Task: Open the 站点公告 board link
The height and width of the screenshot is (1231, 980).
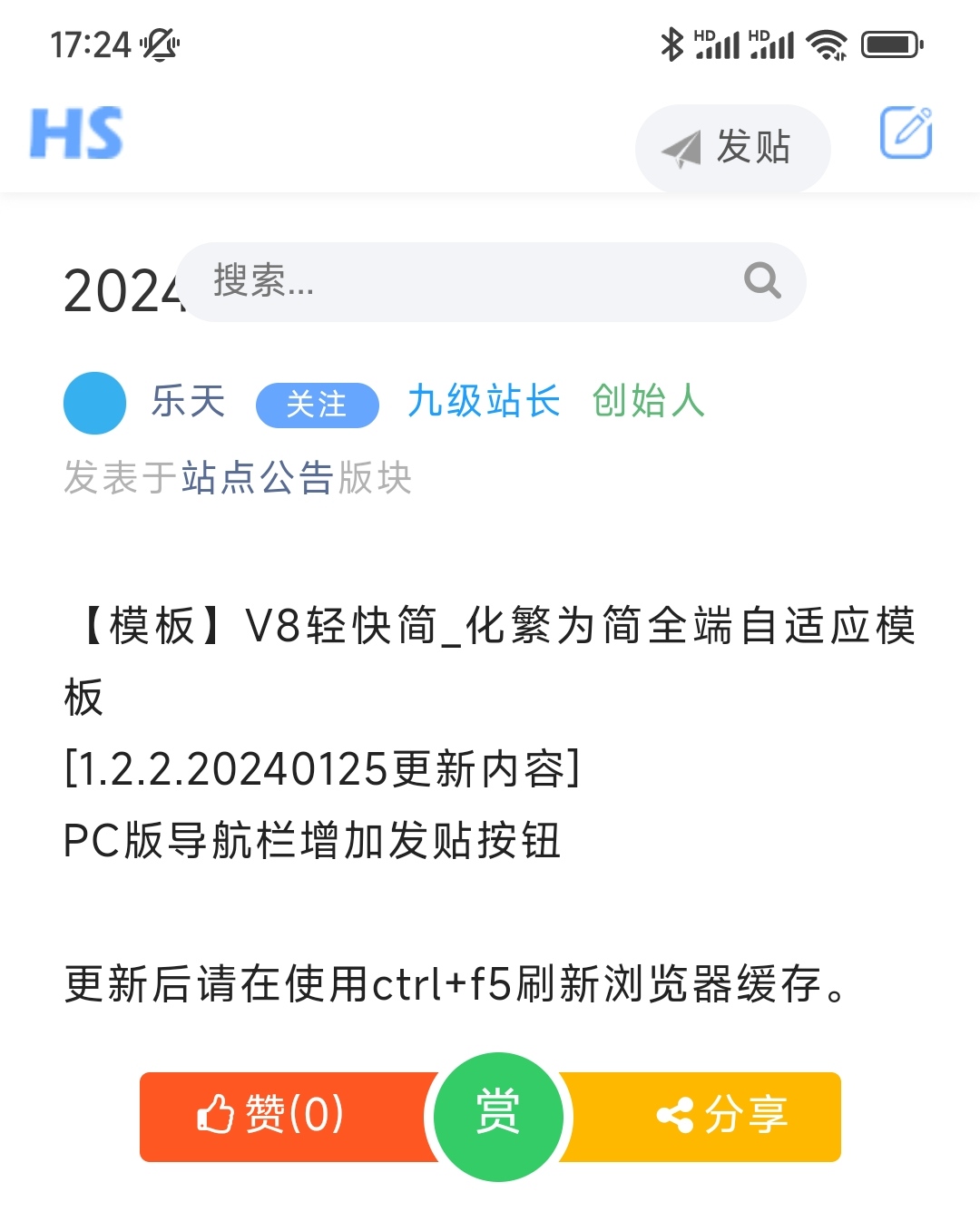Action: click(258, 478)
